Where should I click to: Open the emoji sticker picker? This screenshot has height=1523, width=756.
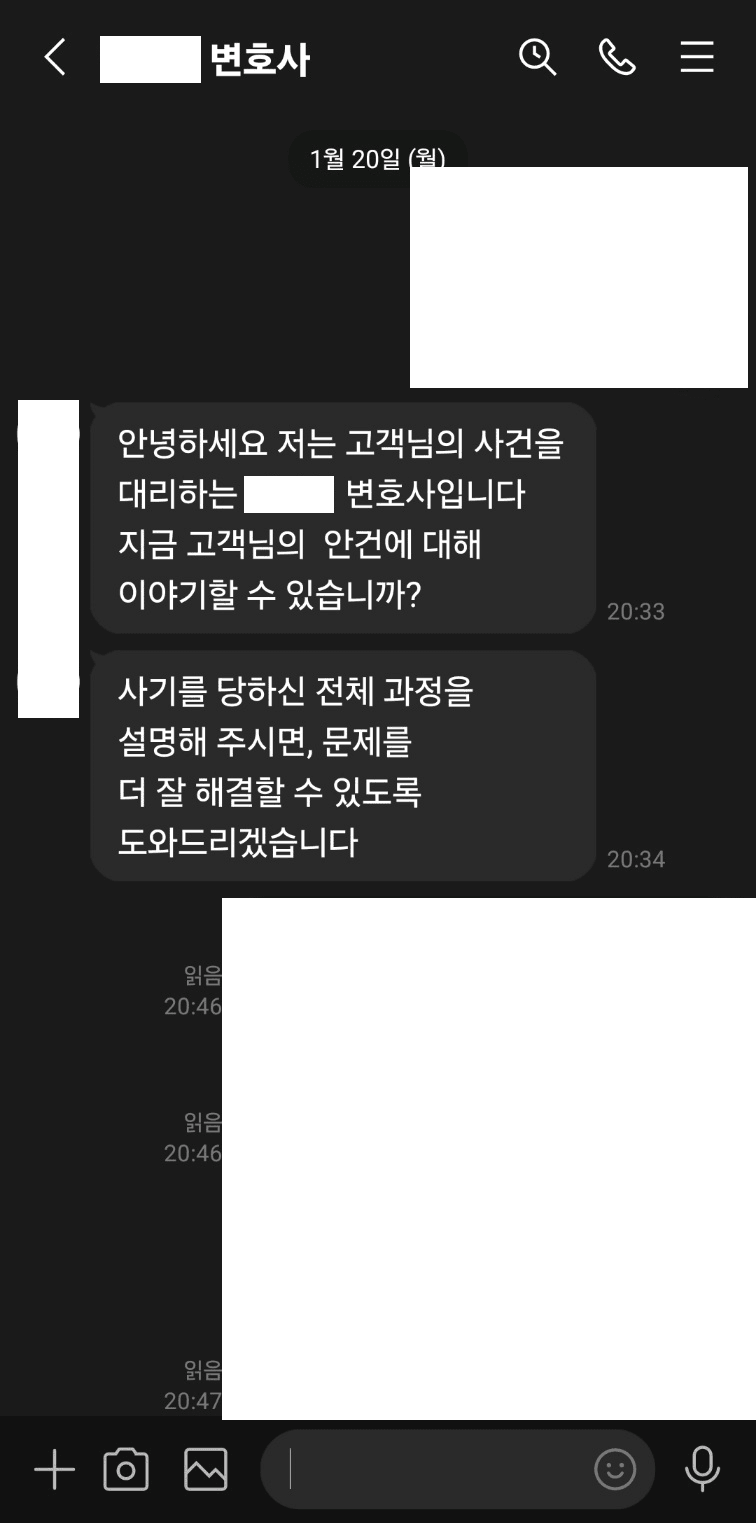click(x=615, y=1469)
